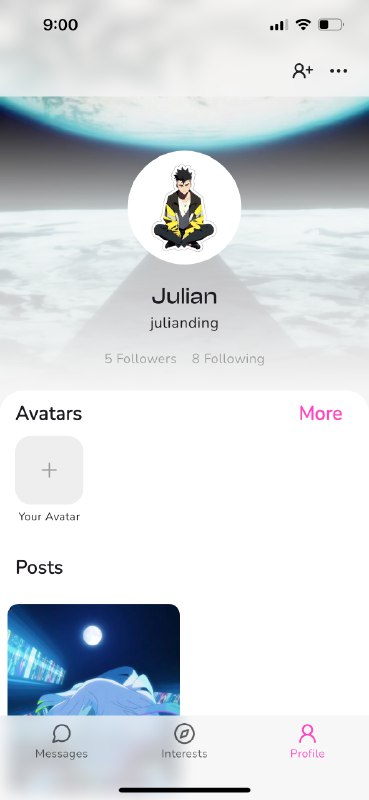The width and height of the screenshot is (369, 800).
Task: Open the three-dot overflow menu
Action: (x=338, y=71)
